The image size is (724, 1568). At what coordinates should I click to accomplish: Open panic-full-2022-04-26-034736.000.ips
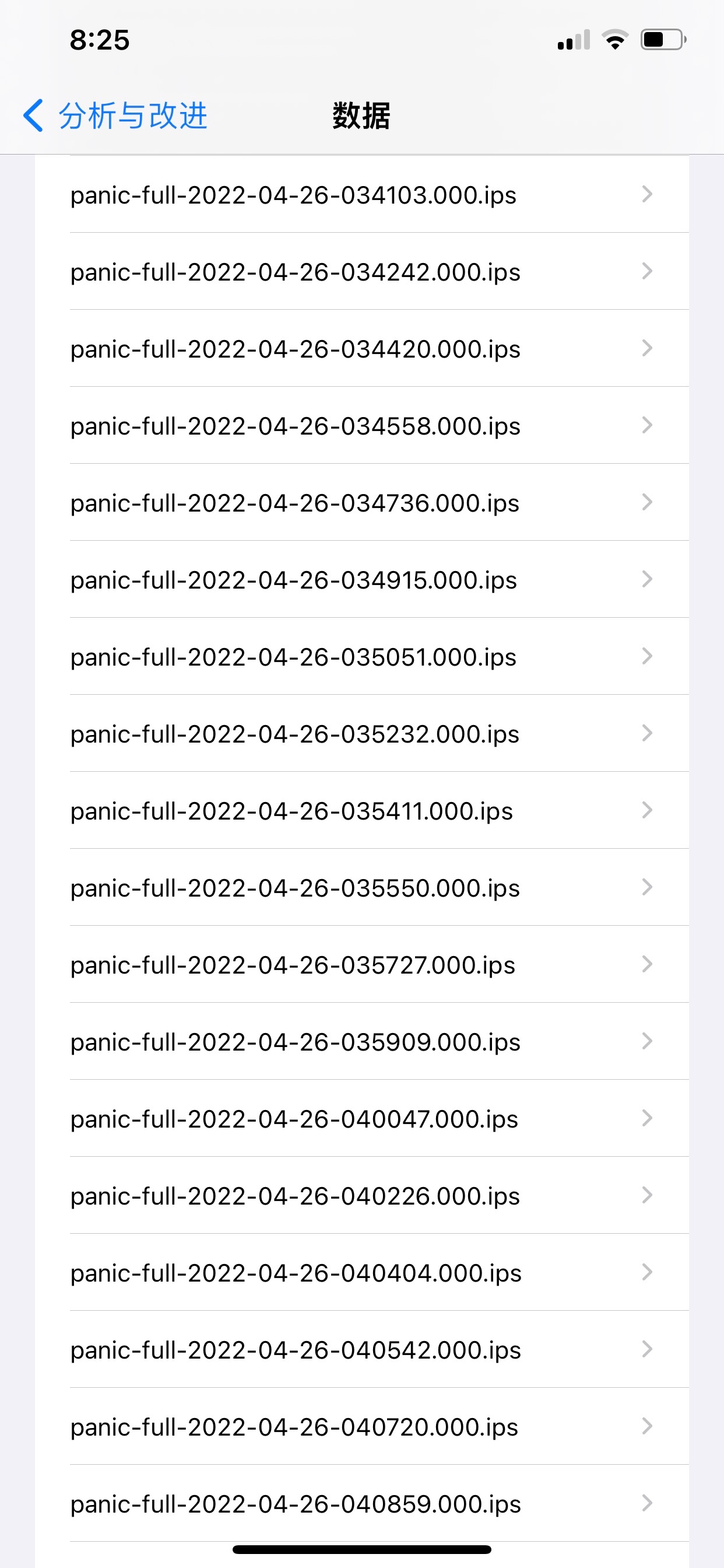point(361,503)
